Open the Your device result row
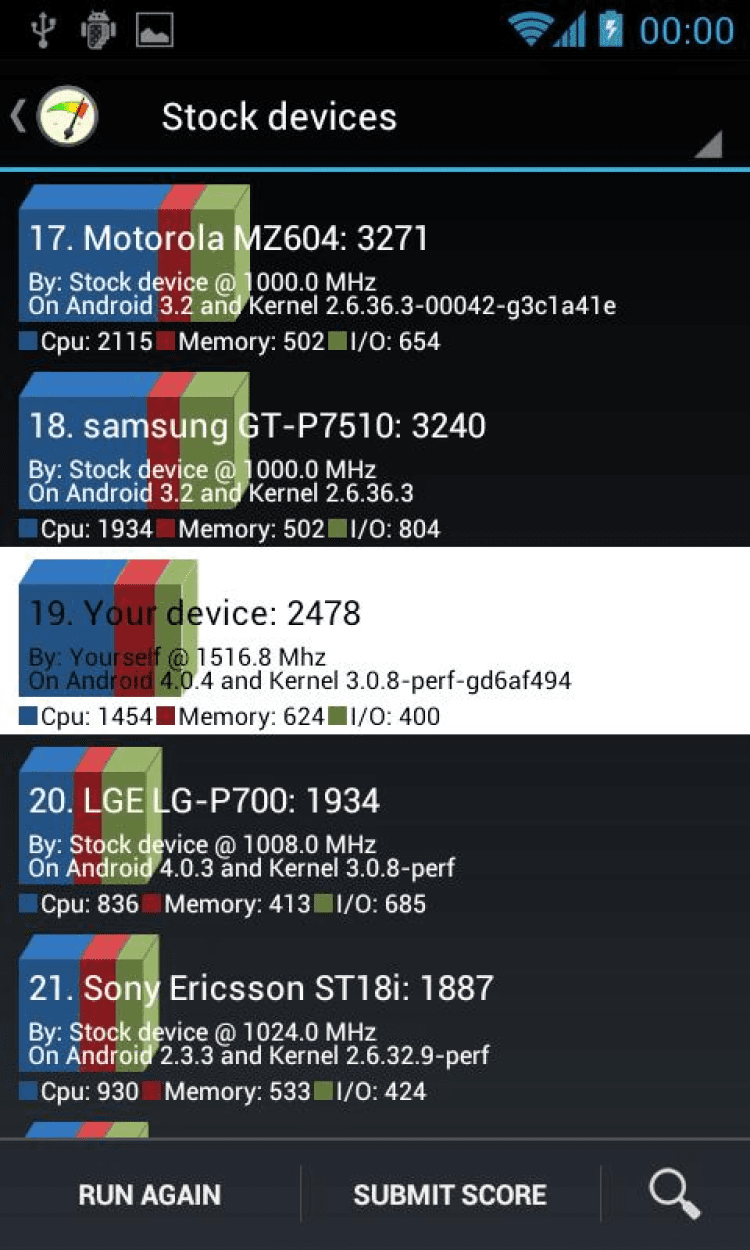750x1250 pixels. [375, 641]
